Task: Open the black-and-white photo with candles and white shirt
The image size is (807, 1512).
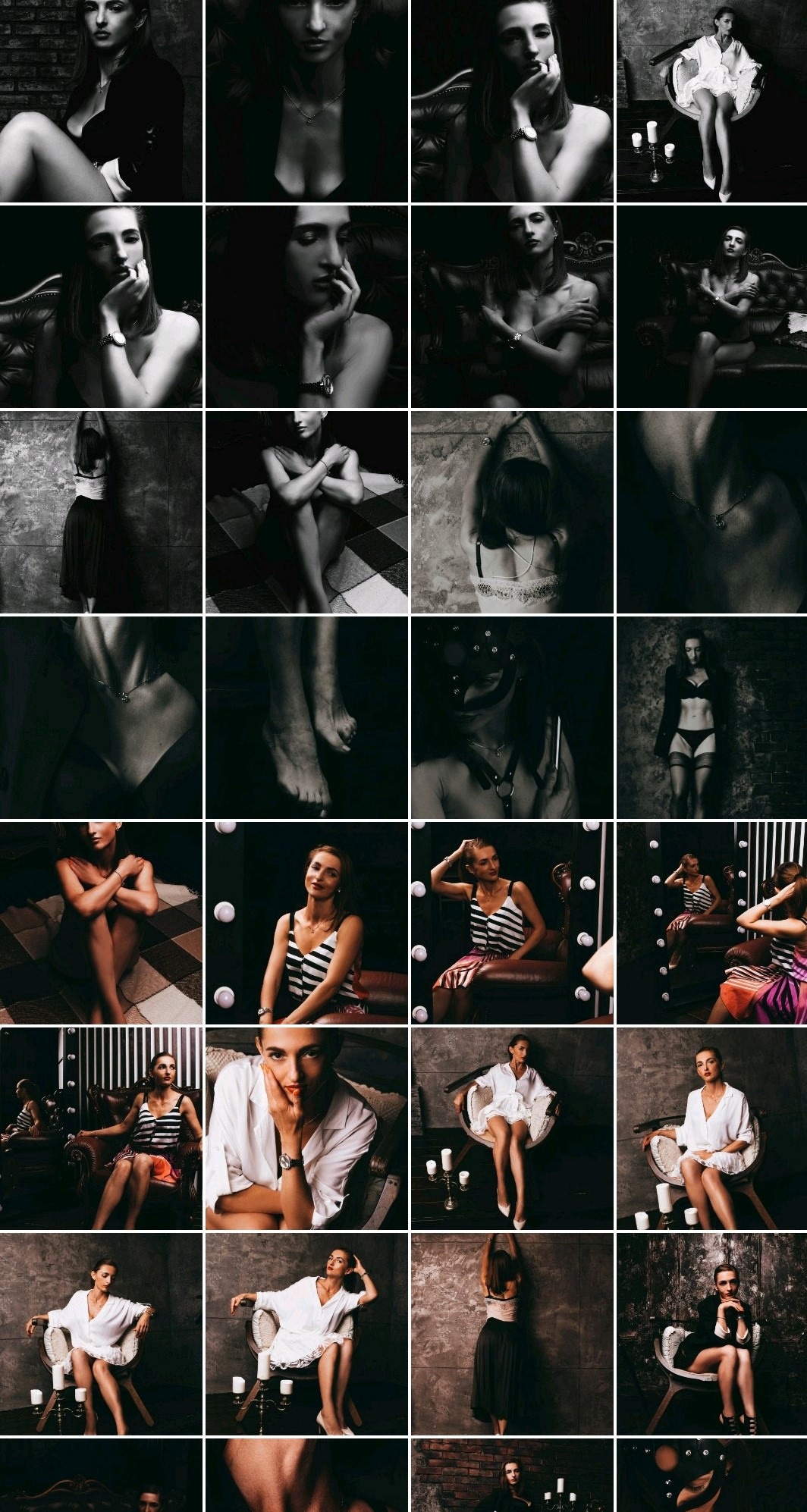Action: [711, 101]
